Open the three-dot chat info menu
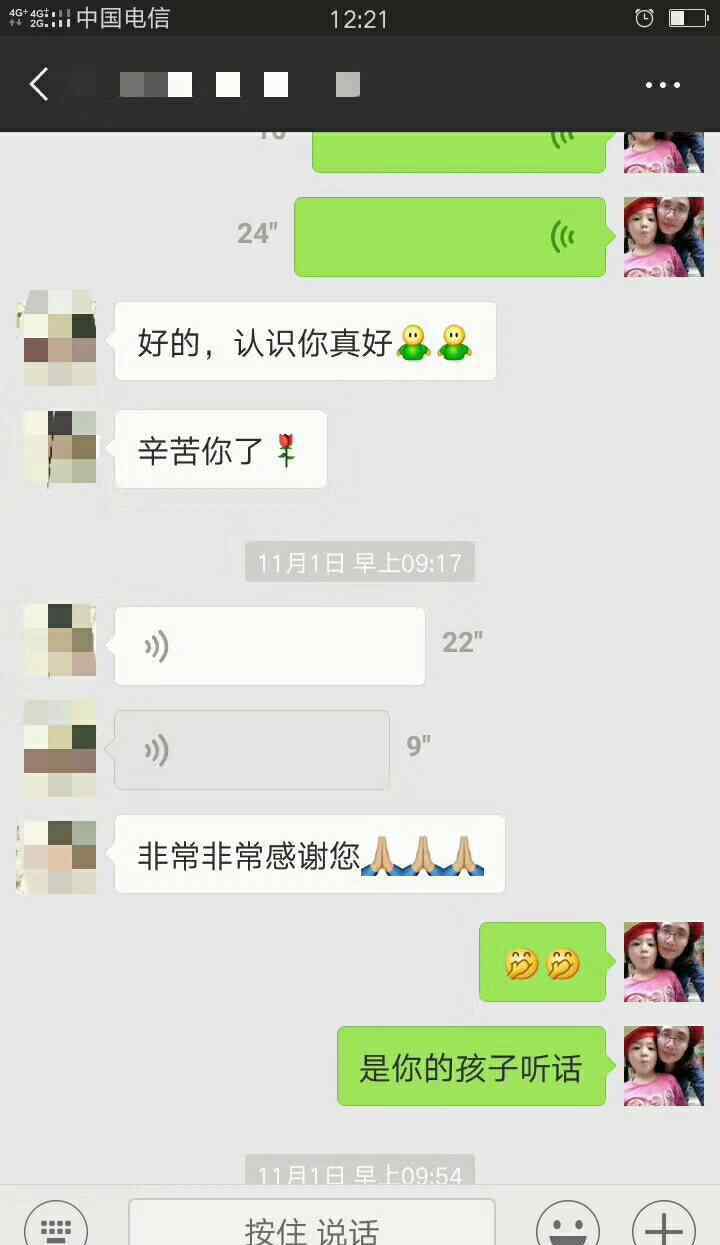Viewport: 720px width, 1245px height. [663, 86]
